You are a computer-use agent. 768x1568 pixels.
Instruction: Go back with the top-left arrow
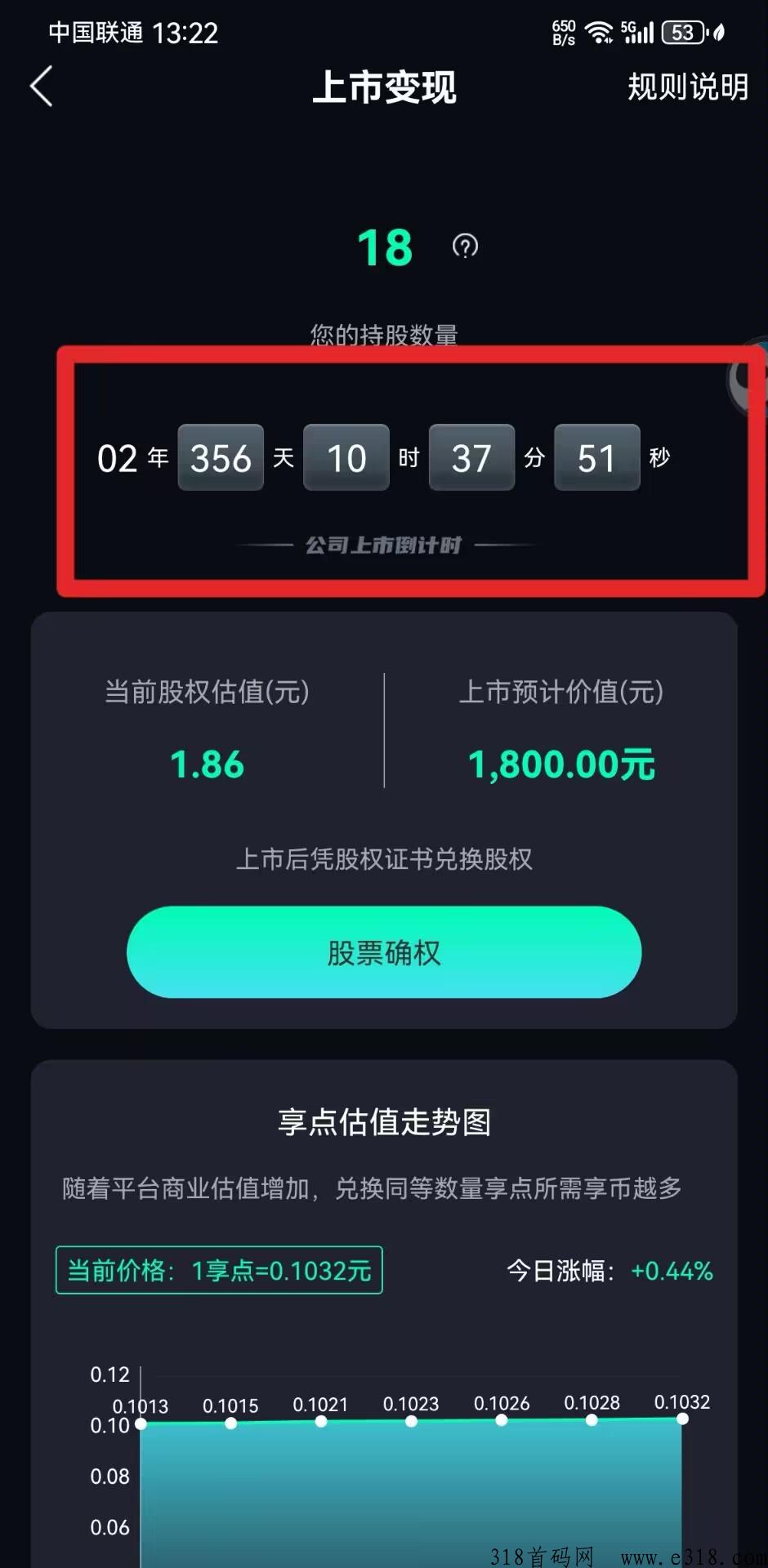point(41,87)
